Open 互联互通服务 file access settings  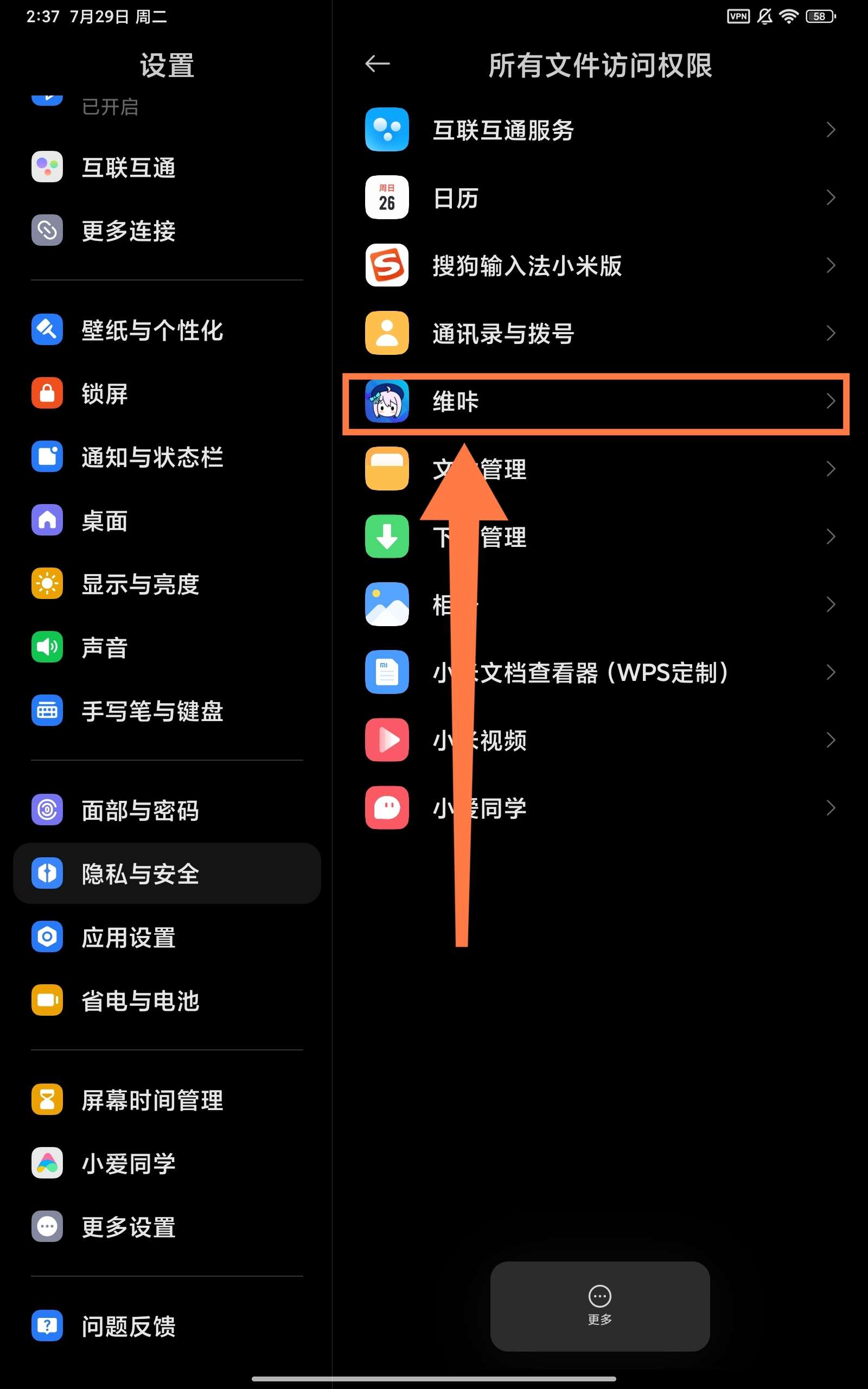[x=597, y=130]
